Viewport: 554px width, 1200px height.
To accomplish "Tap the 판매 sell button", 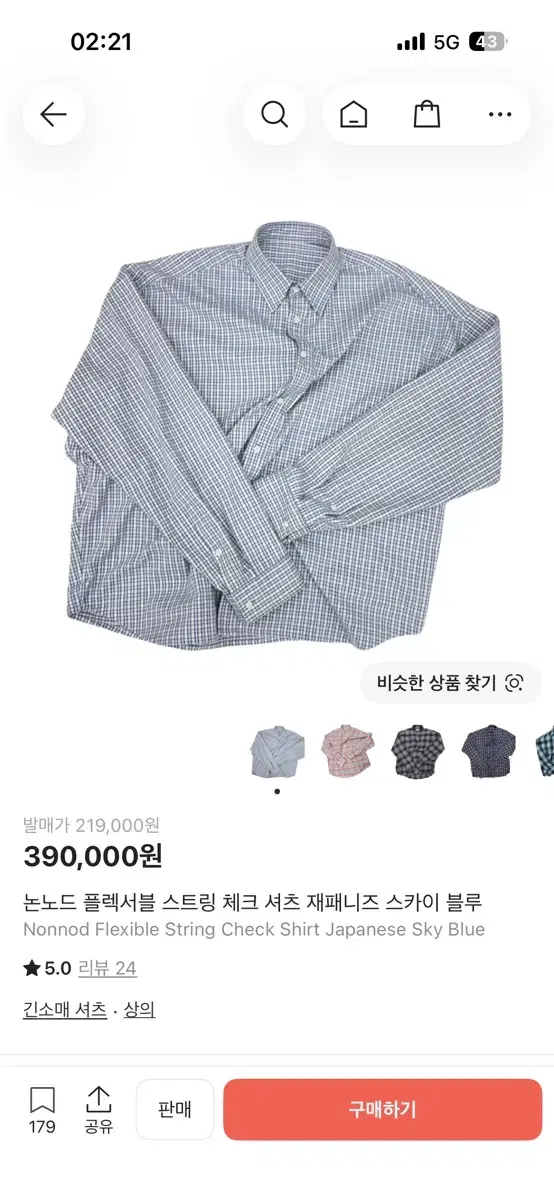I will (x=175, y=1110).
